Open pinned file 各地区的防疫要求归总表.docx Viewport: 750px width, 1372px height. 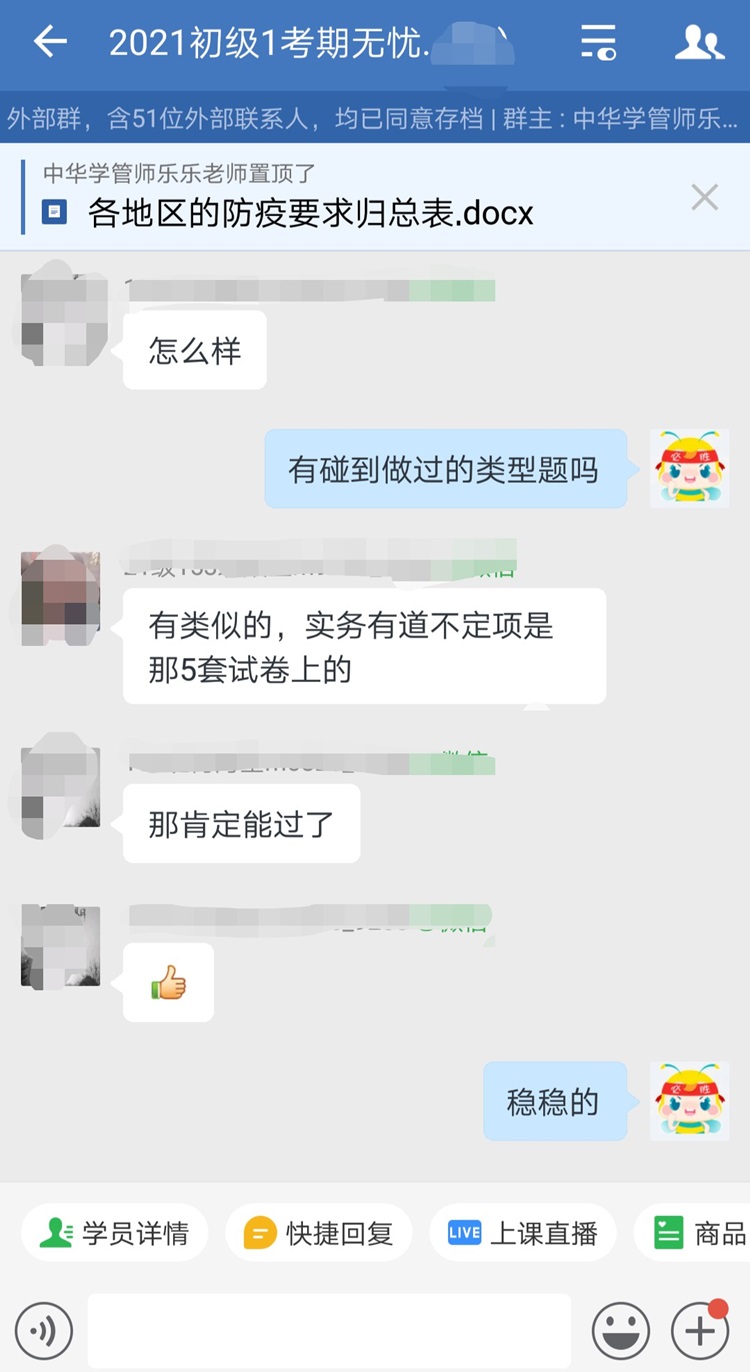coord(310,213)
